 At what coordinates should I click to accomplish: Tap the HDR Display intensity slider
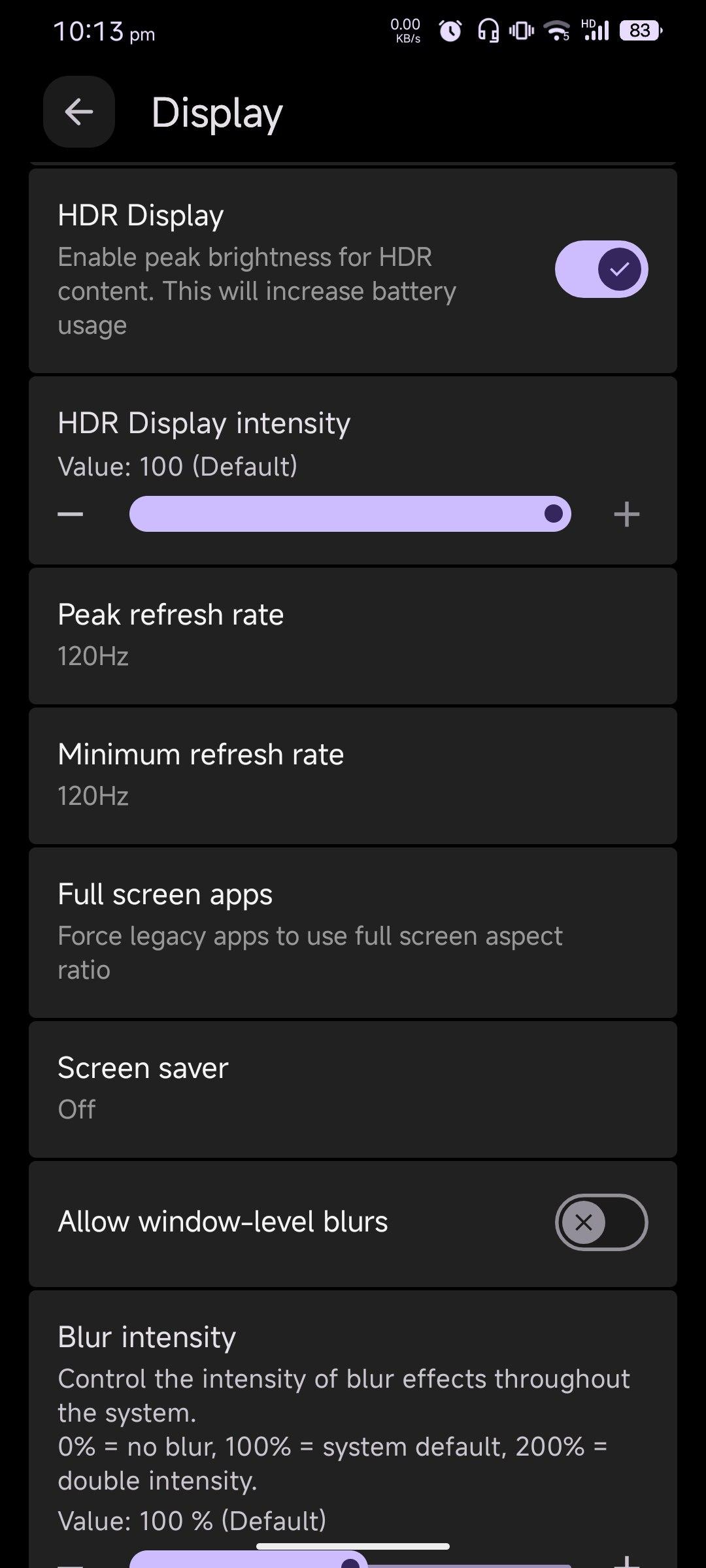click(350, 514)
